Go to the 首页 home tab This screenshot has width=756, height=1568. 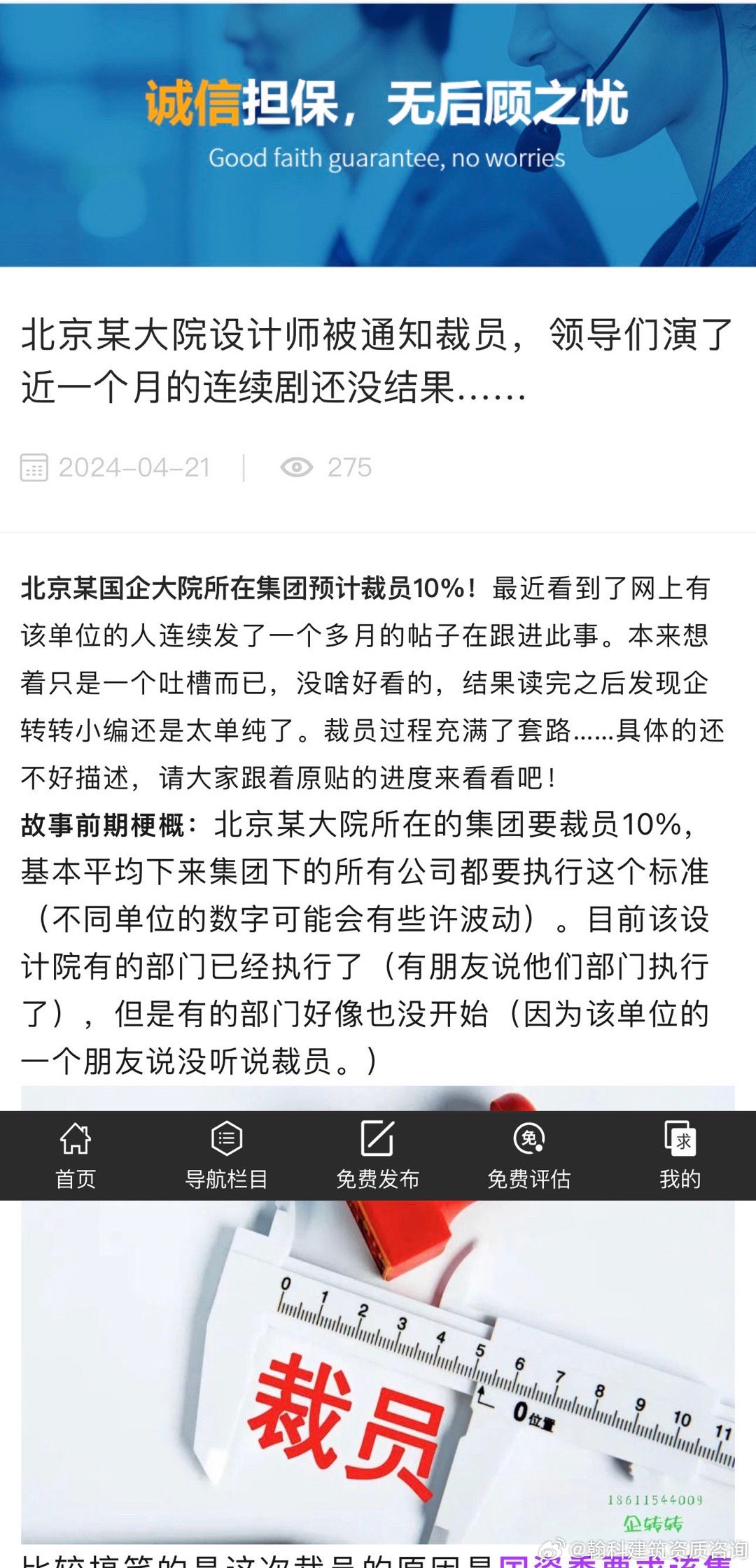(76, 1154)
